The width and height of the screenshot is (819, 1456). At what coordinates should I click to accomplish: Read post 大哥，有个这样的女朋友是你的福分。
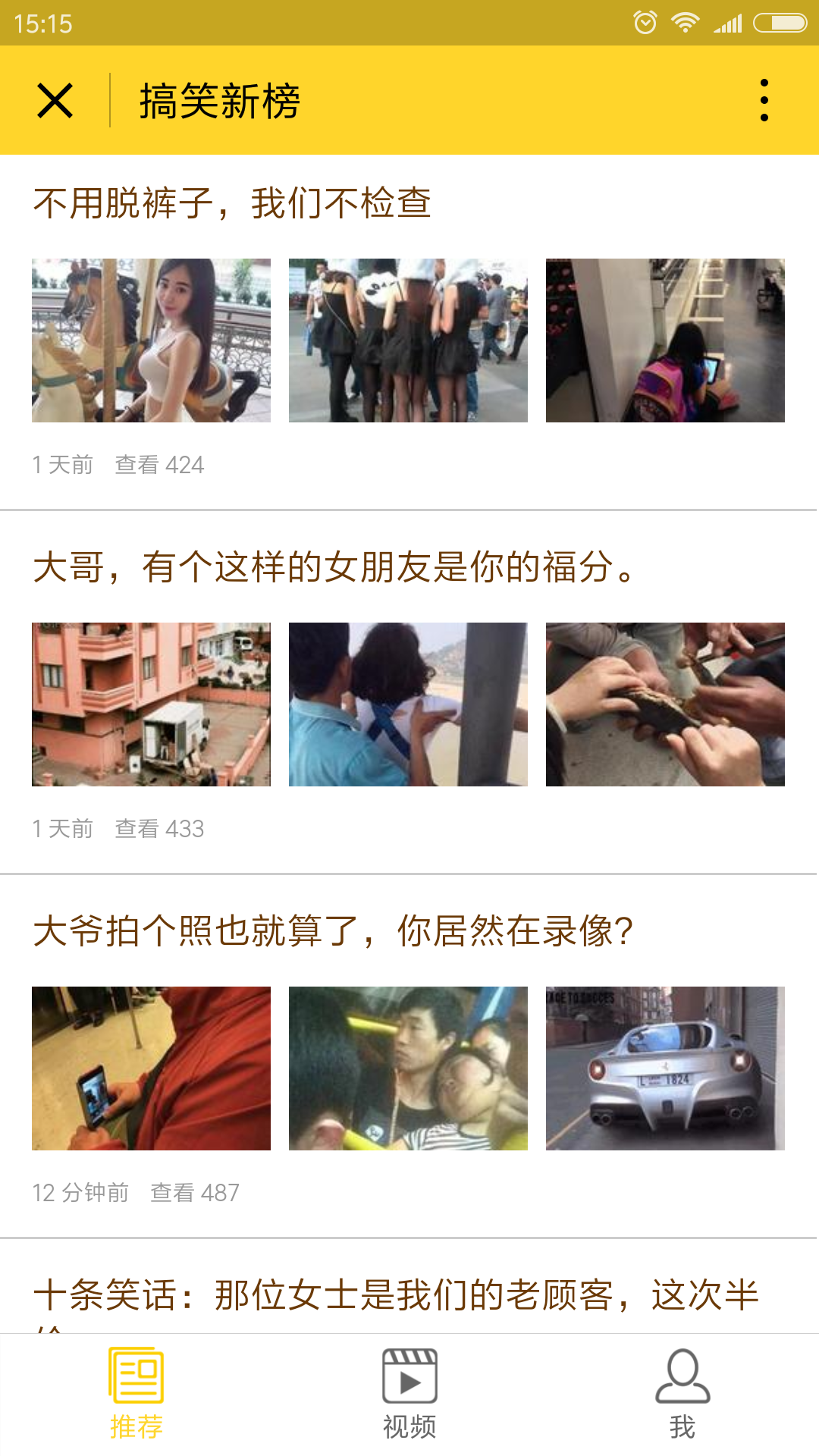point(334,567)
